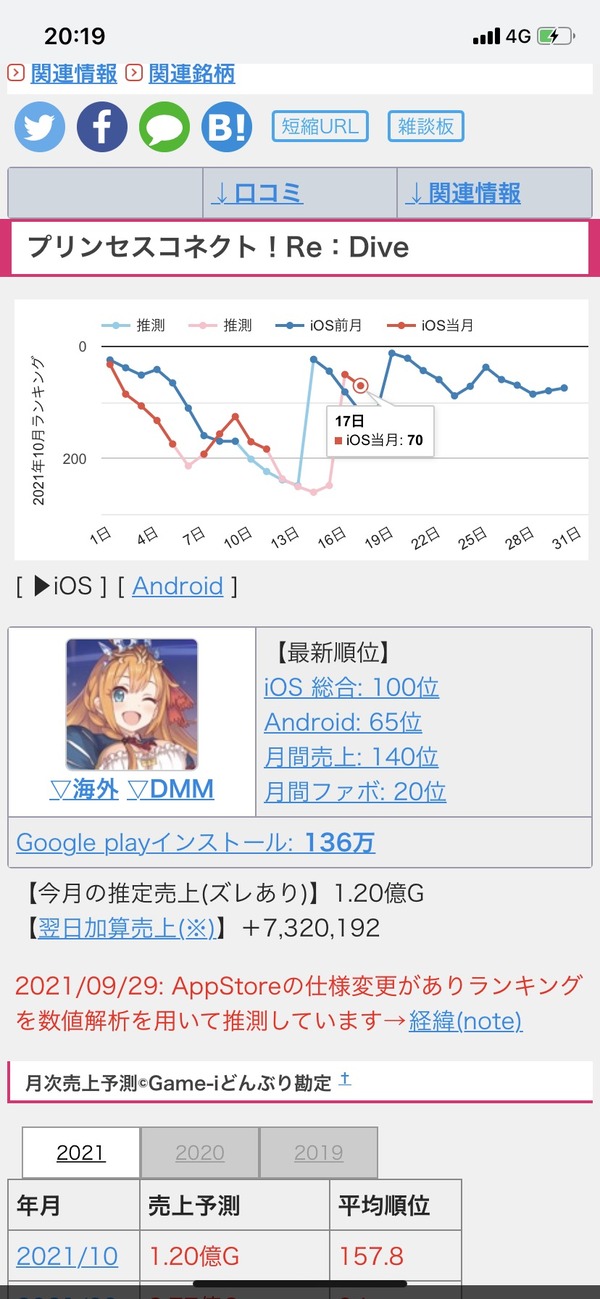The width and height of the screenshot is (600, 1299).
Task: Open the Android 65位 ranking
Action: coord(343,722)
